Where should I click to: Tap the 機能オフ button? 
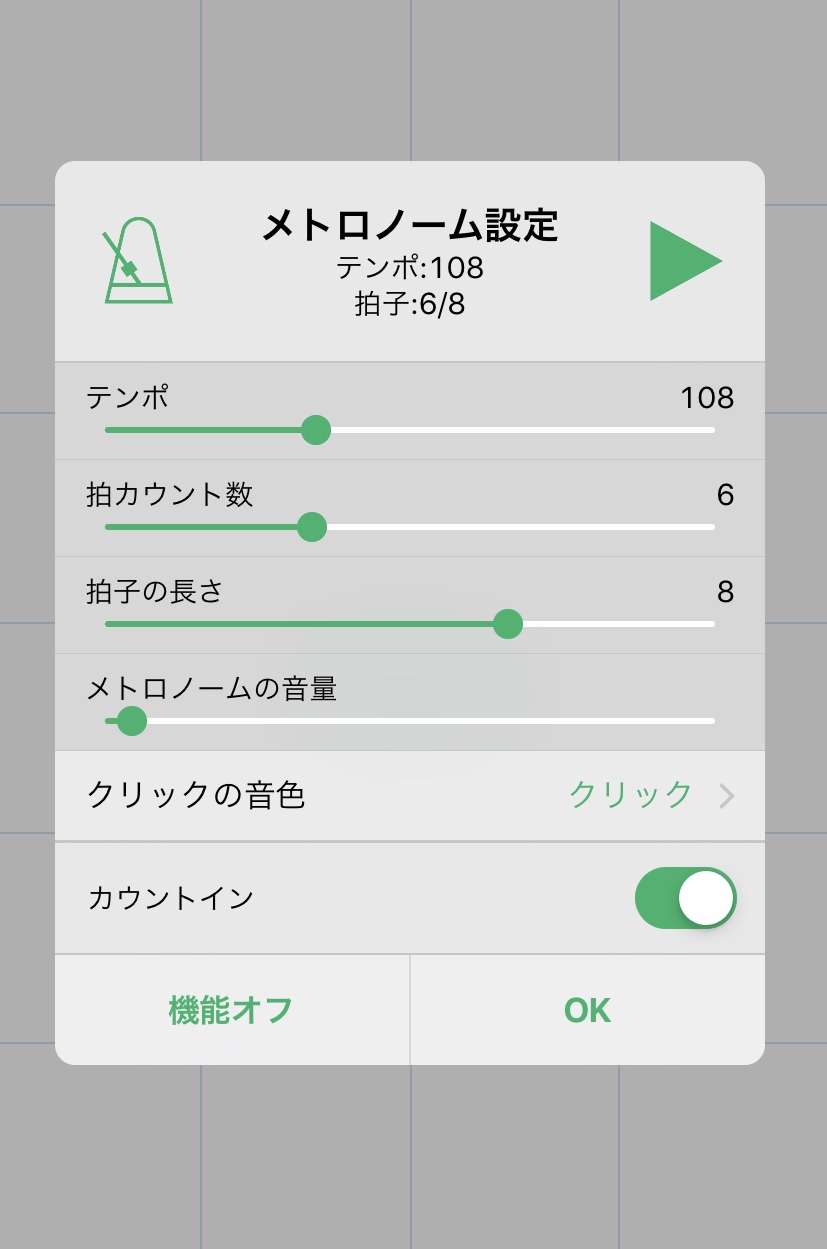[x=231, y=1010]
